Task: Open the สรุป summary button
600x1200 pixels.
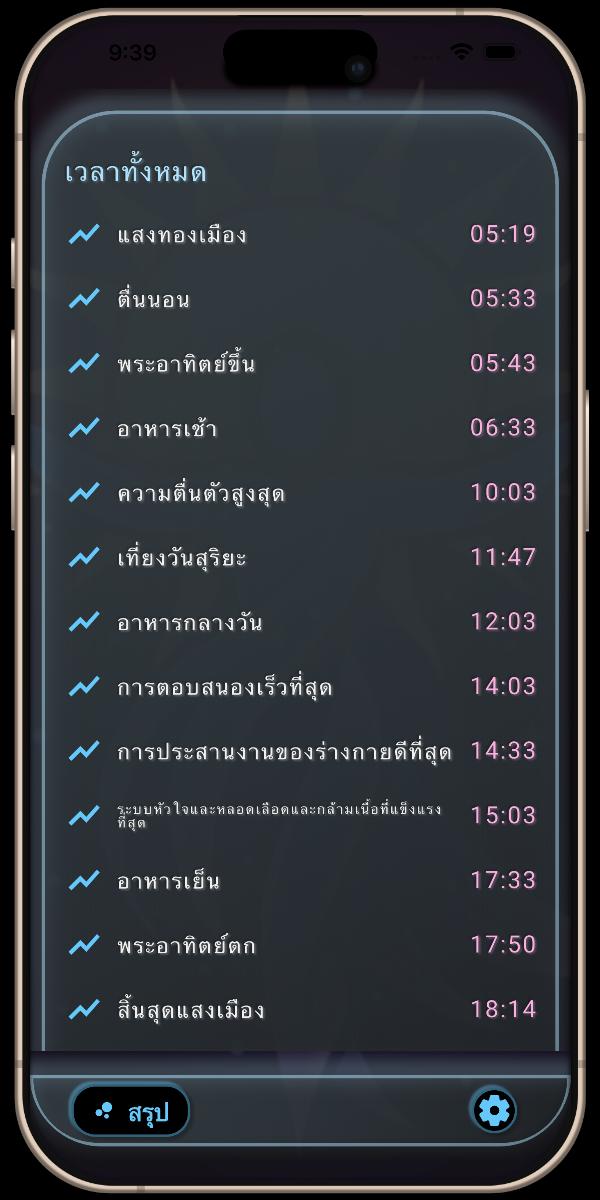Action: [x=130, y=1111]
